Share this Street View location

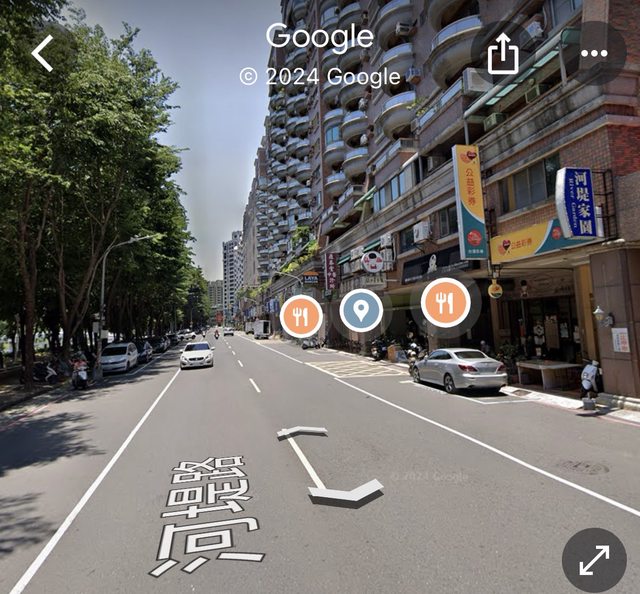503,54
